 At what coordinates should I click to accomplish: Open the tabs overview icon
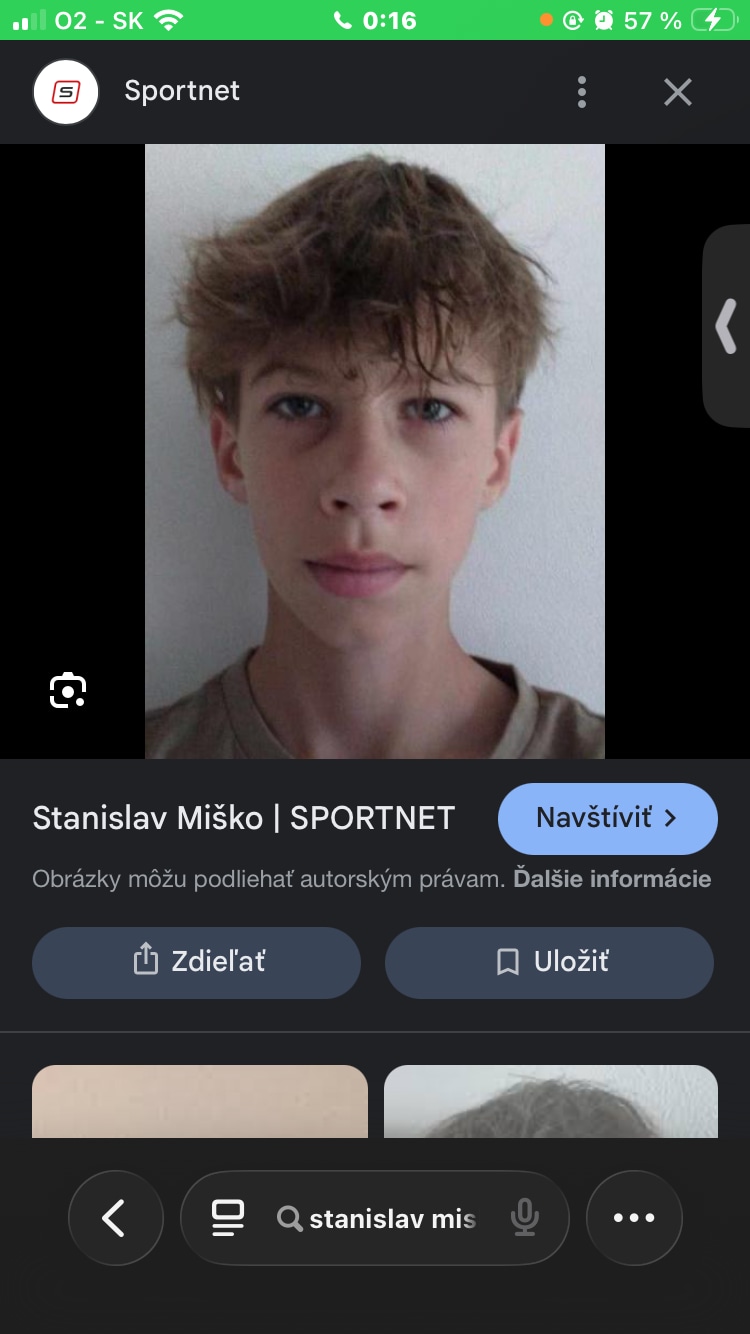tap(228, 1218)
